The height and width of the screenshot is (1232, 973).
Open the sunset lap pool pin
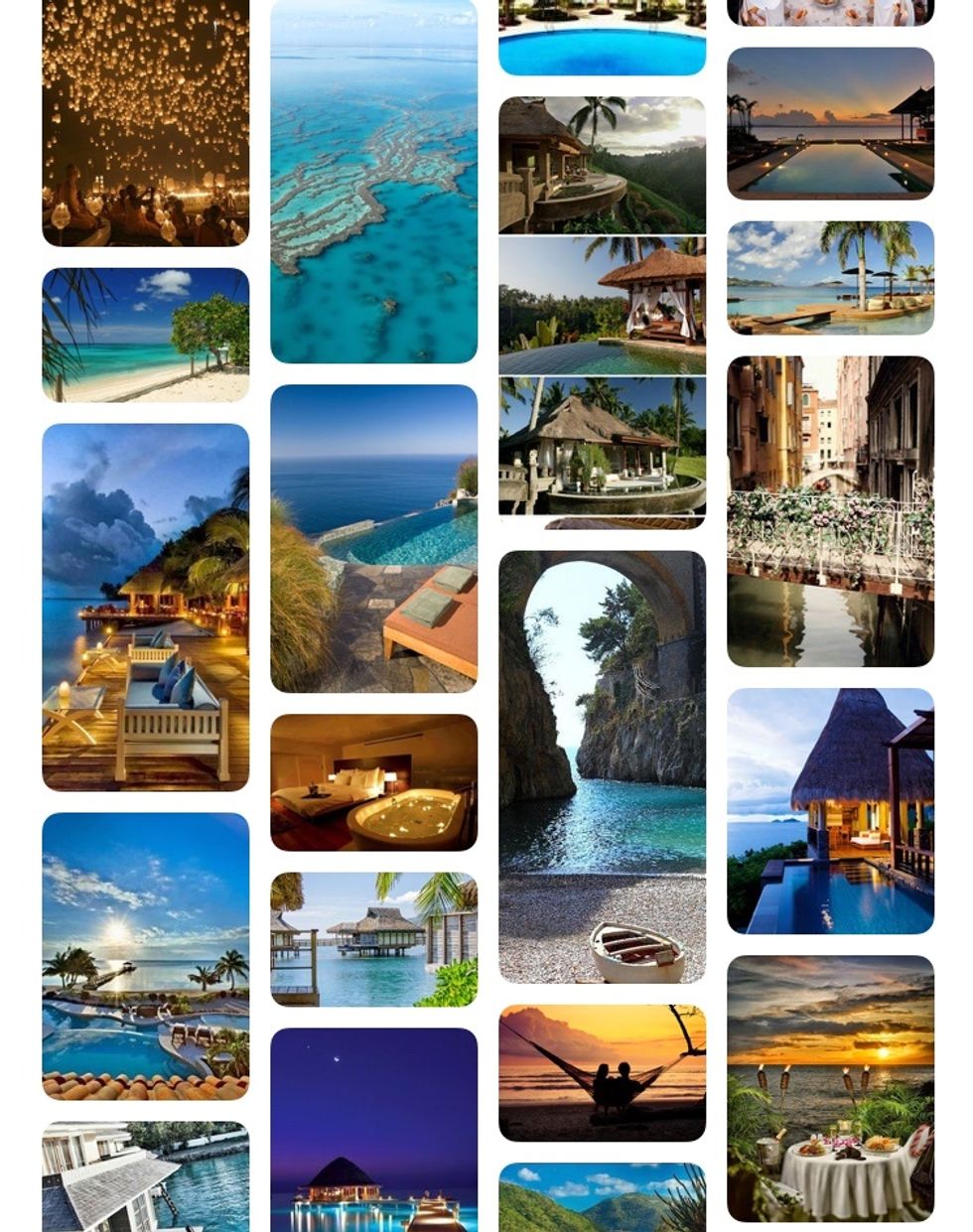pos(830,123)
